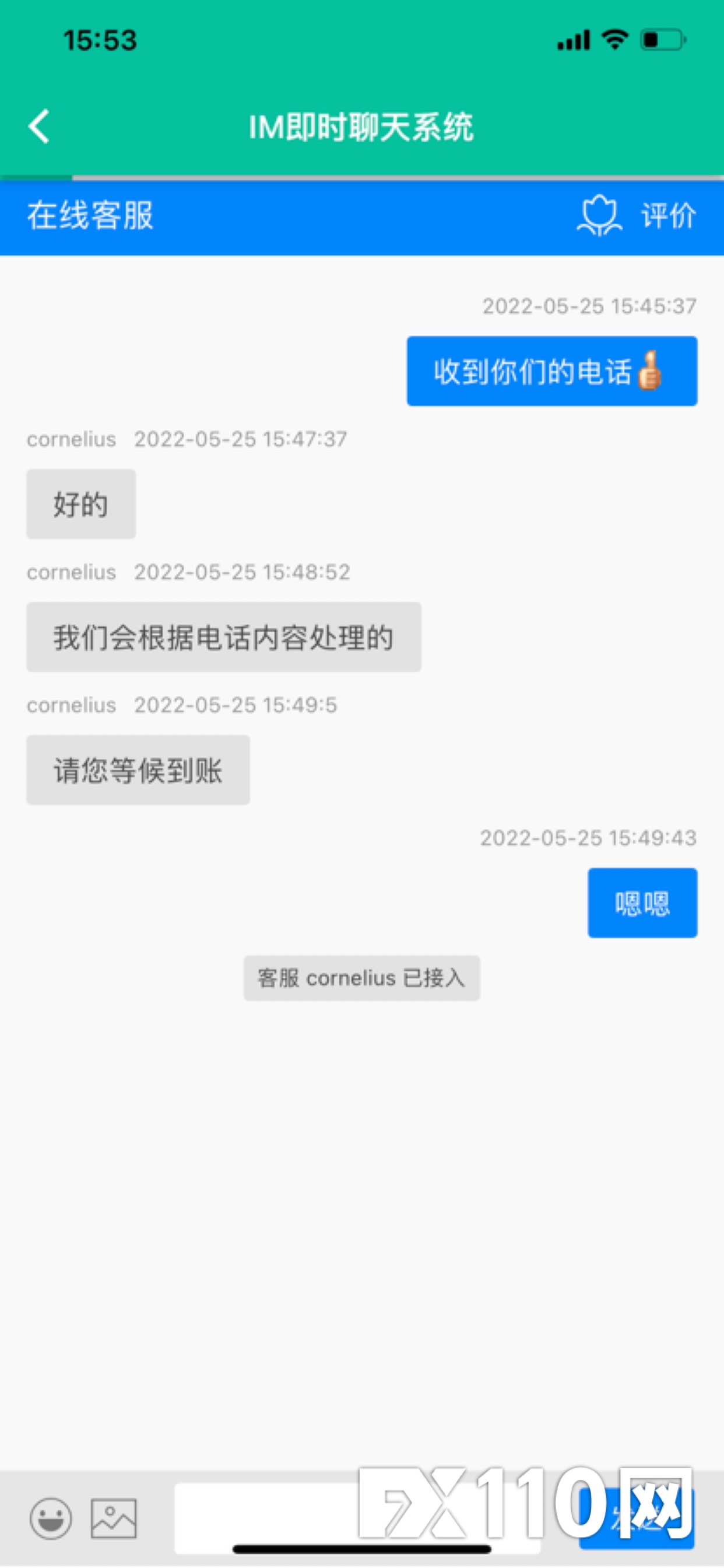The height and width of the screenshot is (1568, 724).
Task: Attach a picture with the image icon
Action: (x=114, y=1518)
